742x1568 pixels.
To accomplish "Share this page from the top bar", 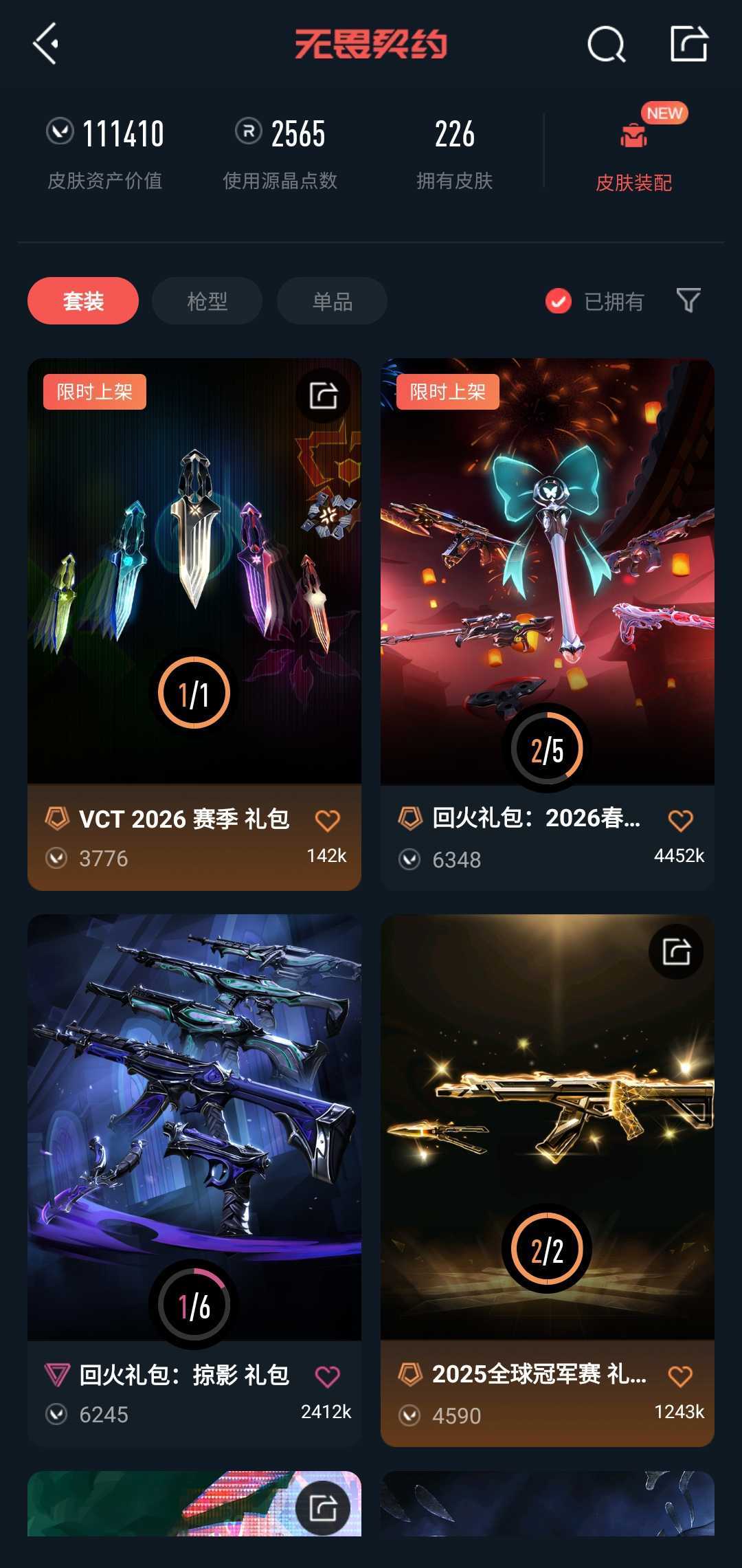I will click(x=688, y=44).
